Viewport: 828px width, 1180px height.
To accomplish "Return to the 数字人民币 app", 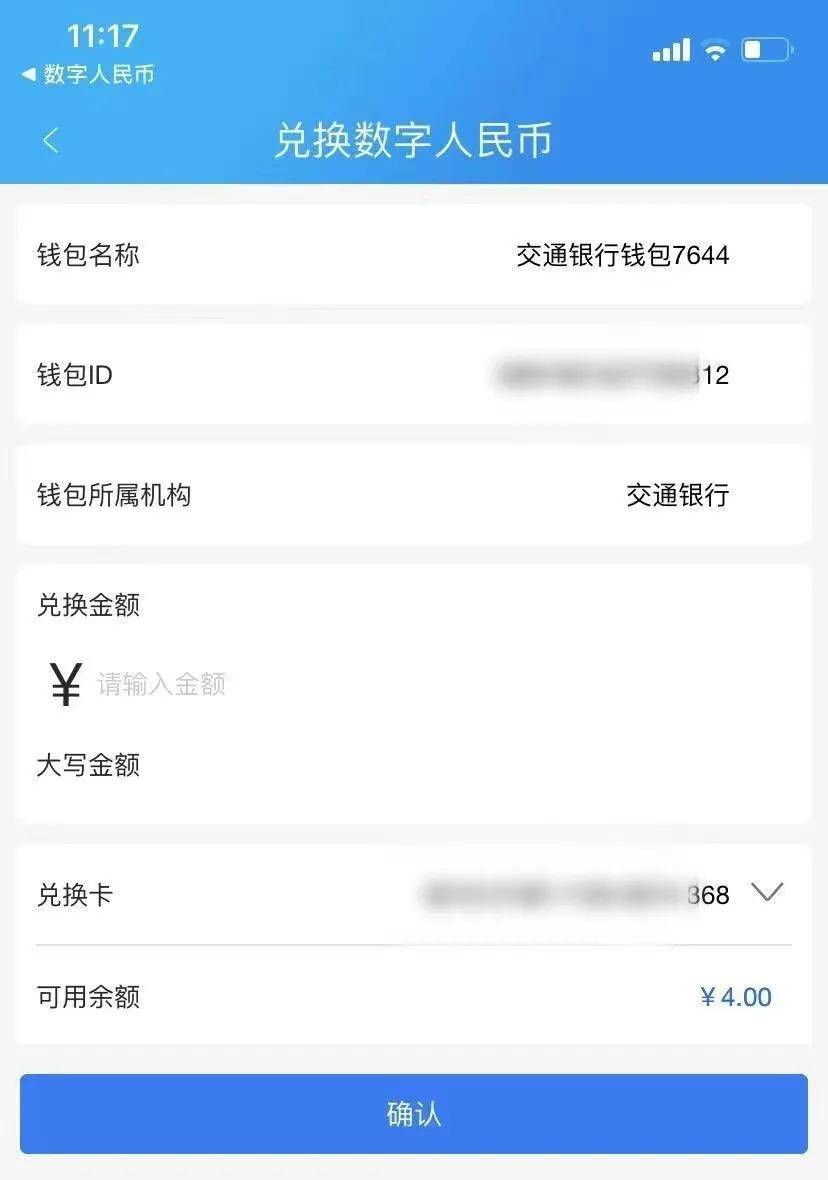I will [x=88, y=75].
